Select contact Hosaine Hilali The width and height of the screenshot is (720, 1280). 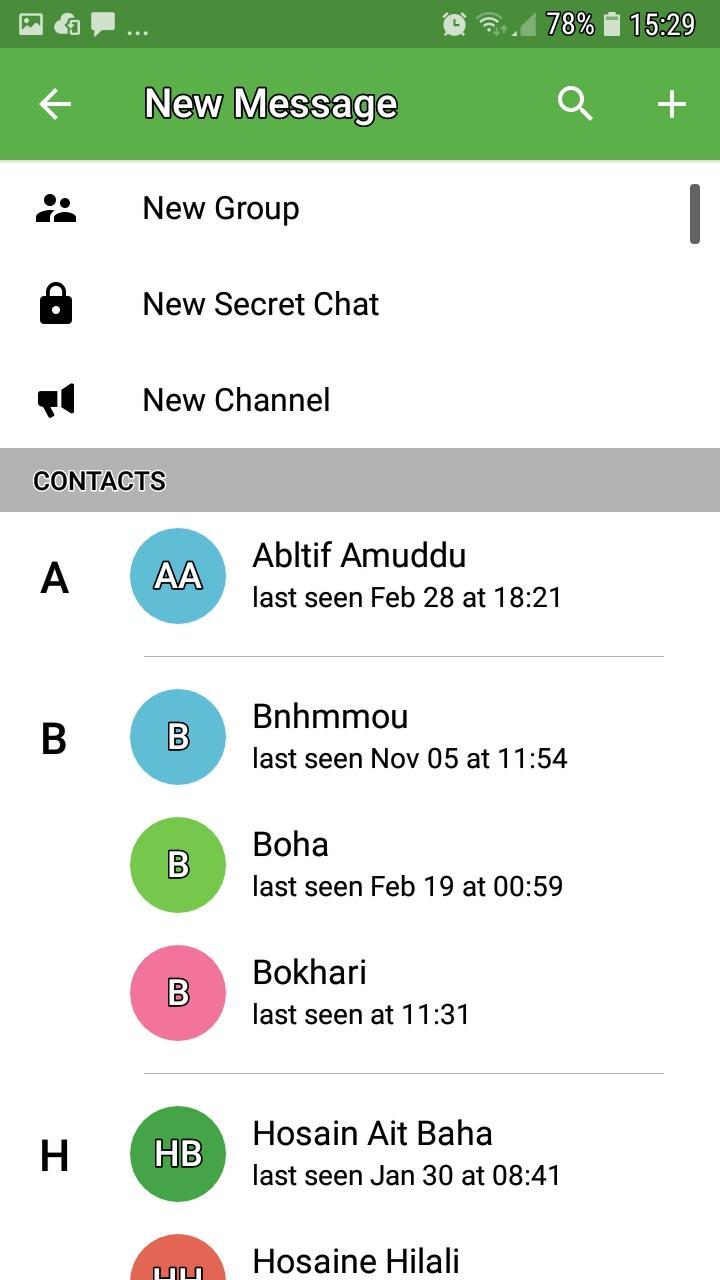pos(356,1262)
